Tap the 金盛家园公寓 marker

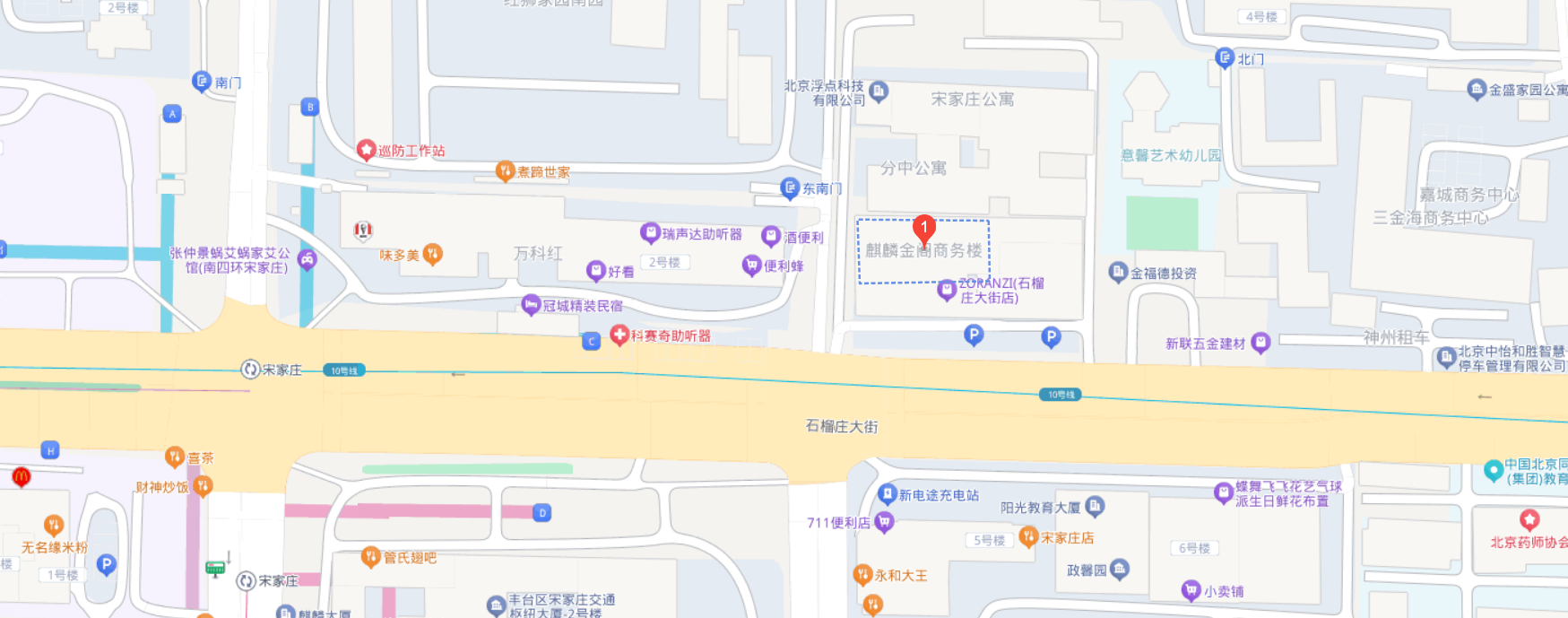coord(1477,89)
